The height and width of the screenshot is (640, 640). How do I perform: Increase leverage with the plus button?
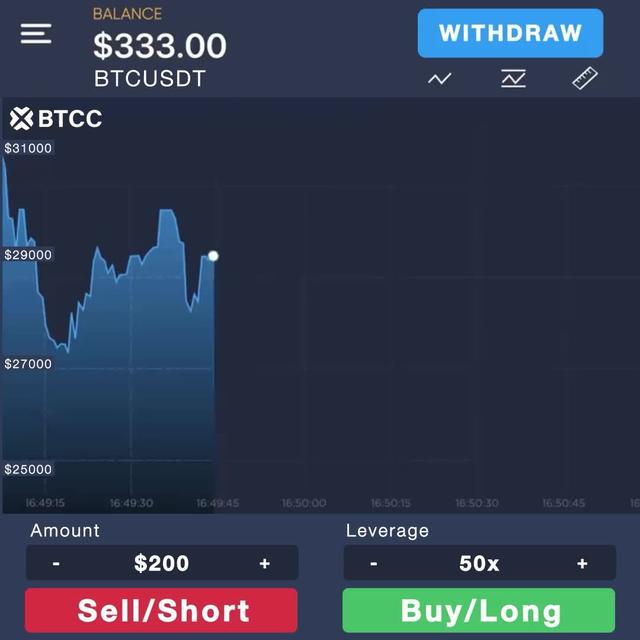coord(582,564)
